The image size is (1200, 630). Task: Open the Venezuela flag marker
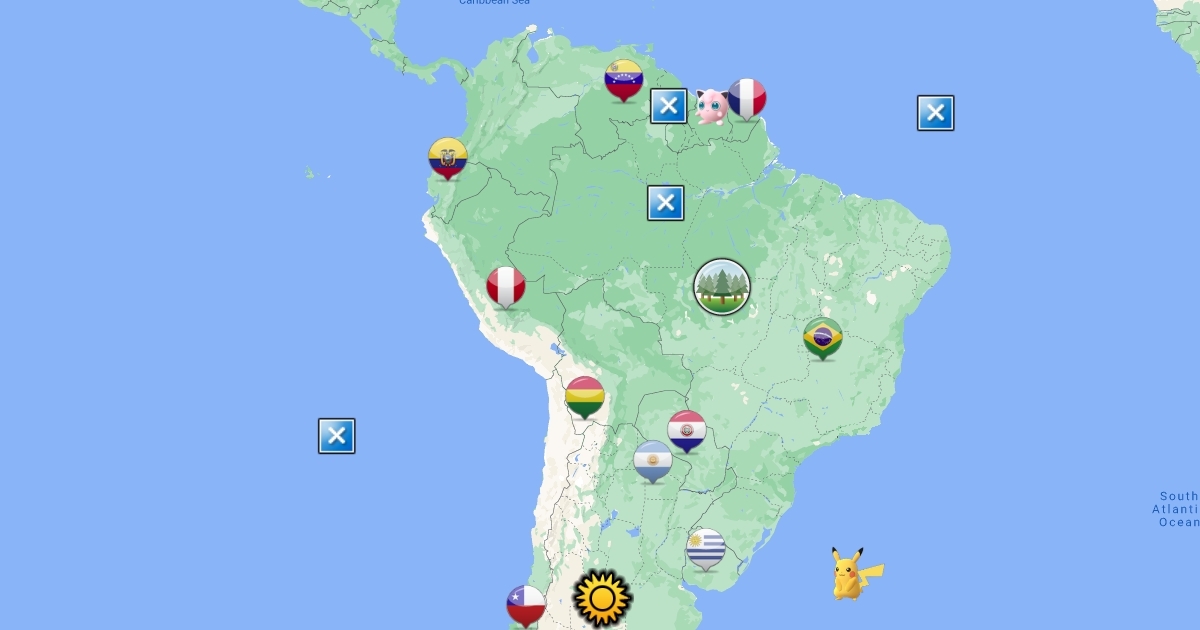pos(624,79)
